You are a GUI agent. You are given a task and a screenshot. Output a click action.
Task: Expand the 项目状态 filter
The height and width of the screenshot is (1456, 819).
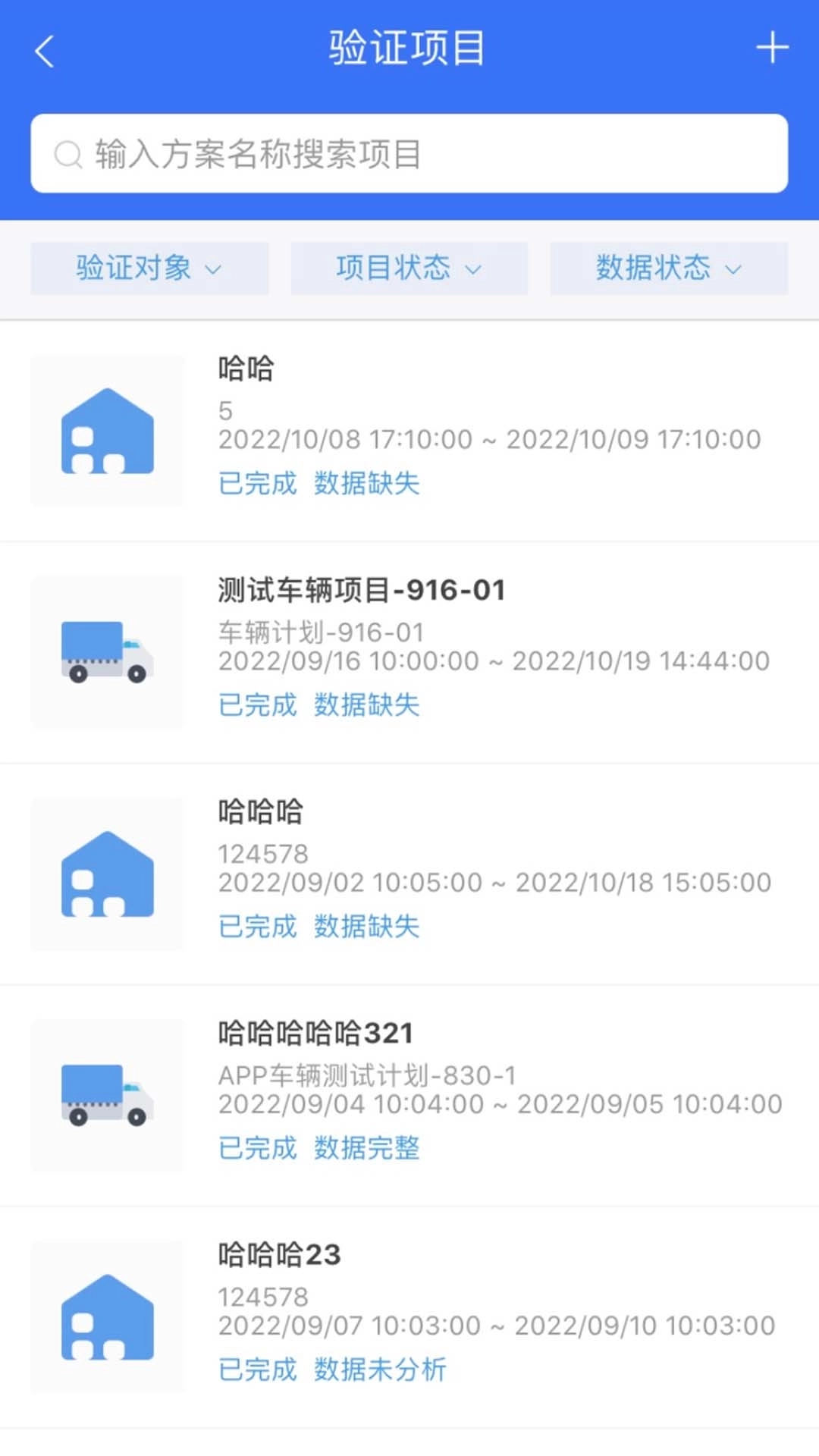409,268
